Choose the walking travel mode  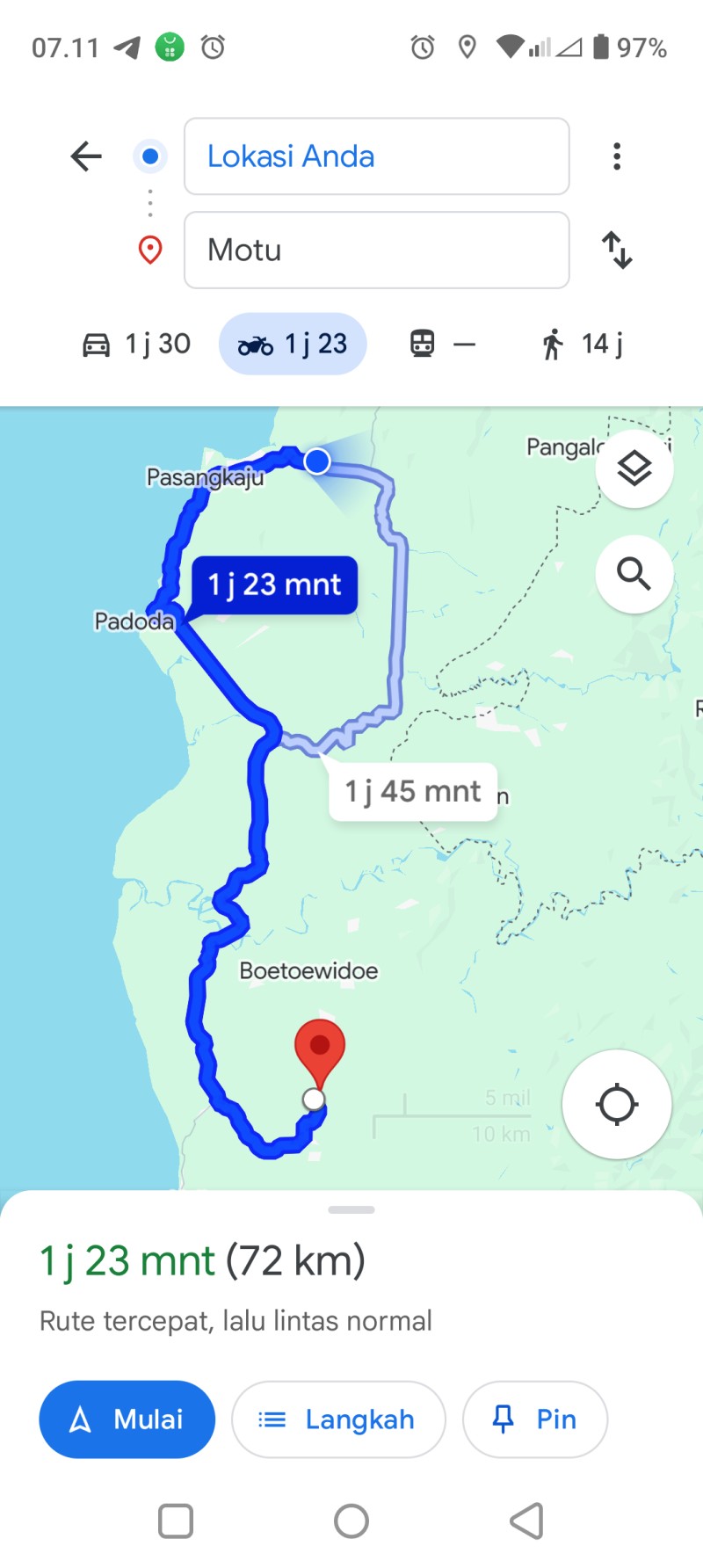pos(582,344)
